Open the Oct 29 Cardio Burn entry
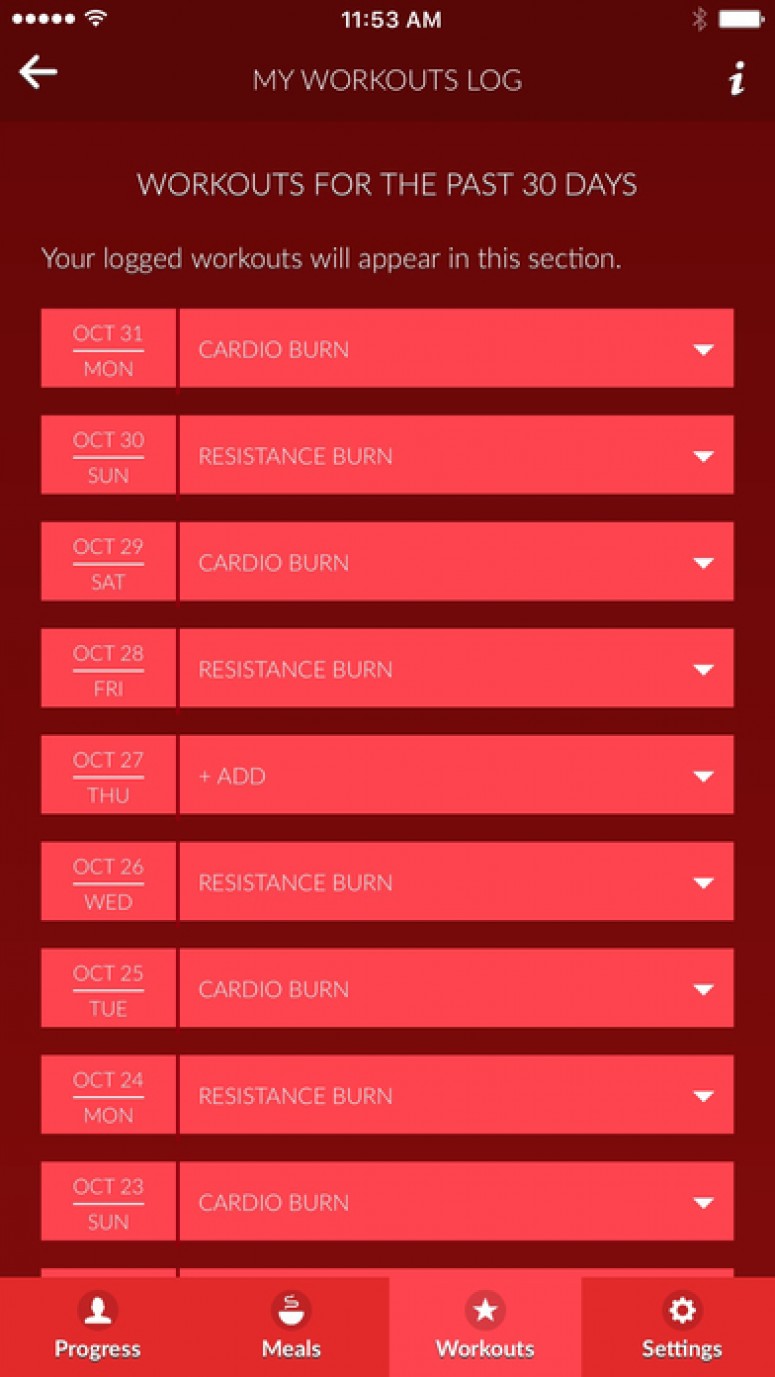This screenshot has width=775, height=1377. pos(456,562)
